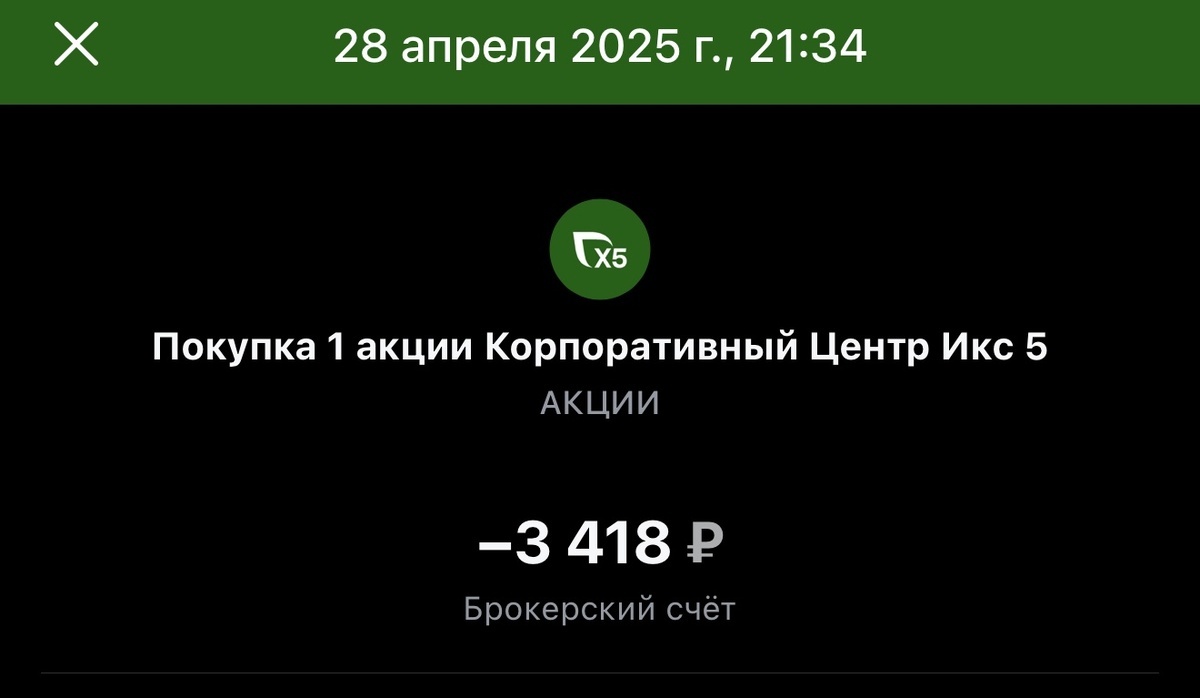Open the X5 stock logo
The height and width of the screenshot is (698, 1200).
click(x=600, y=249)
